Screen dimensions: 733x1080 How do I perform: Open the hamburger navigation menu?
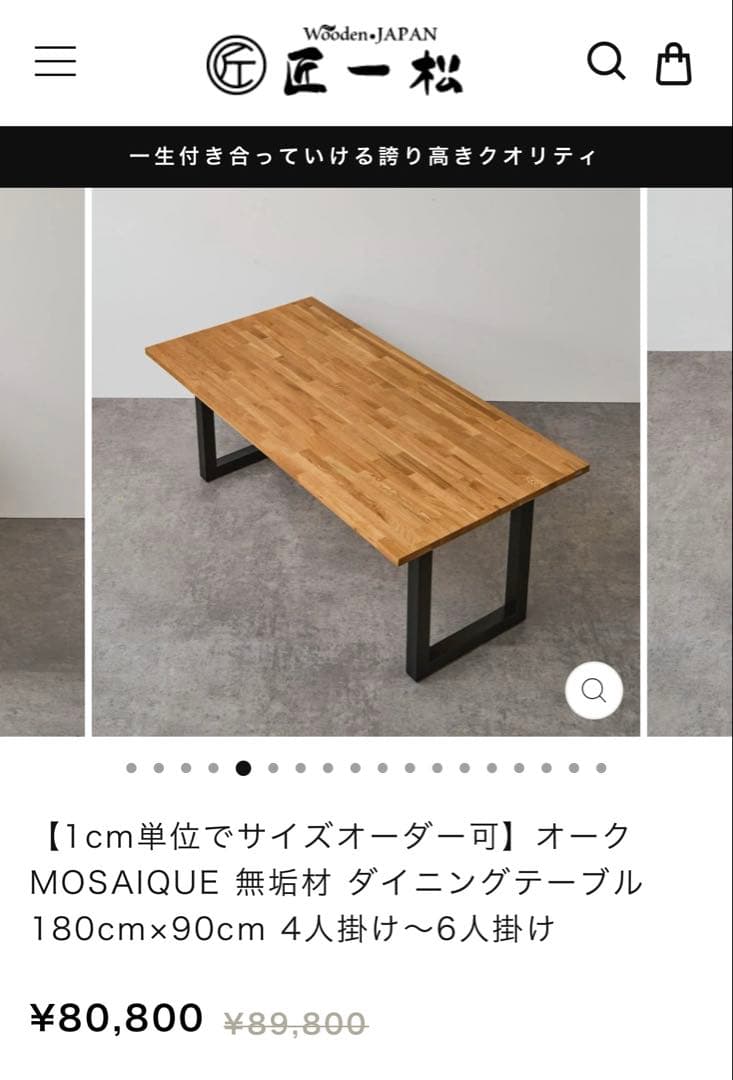57,62
